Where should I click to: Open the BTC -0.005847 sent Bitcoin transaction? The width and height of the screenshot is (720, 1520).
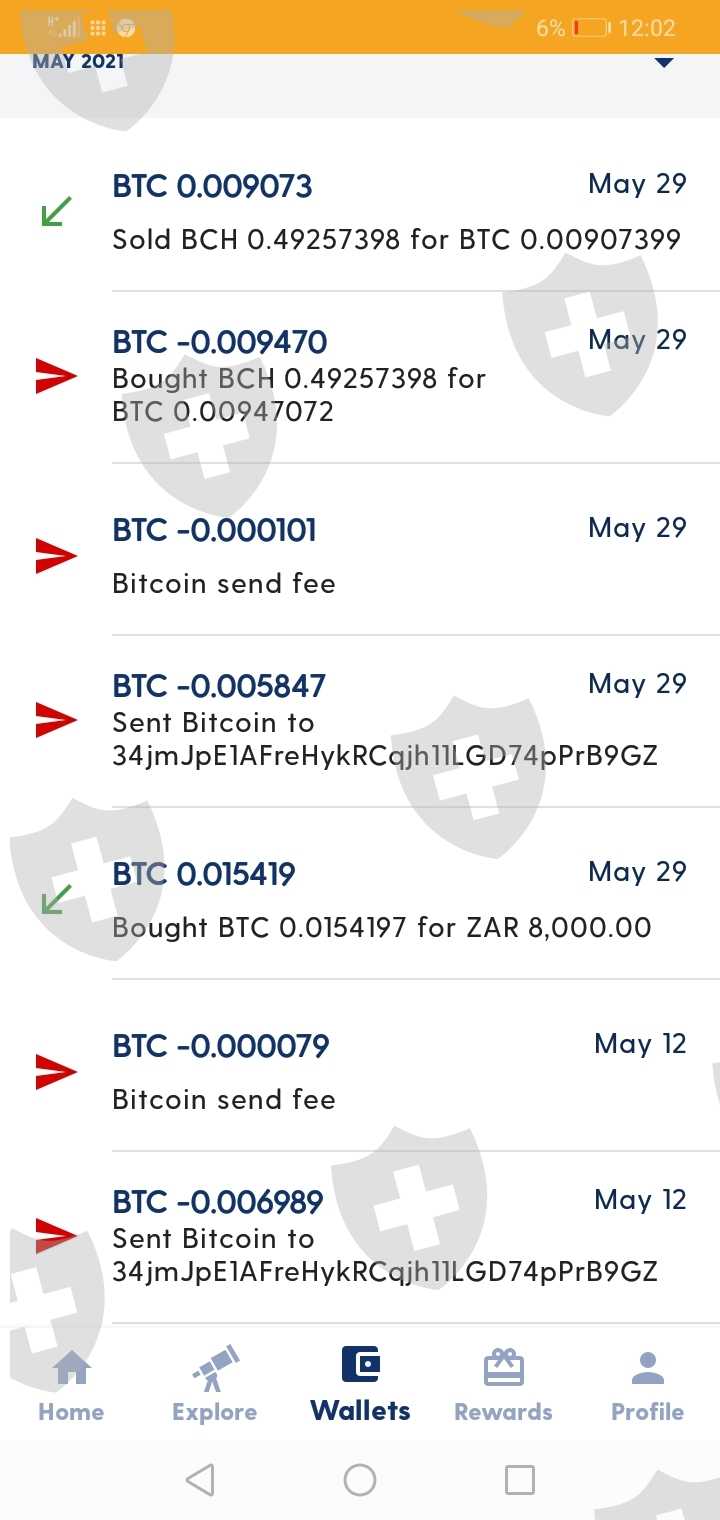[360, 721]
